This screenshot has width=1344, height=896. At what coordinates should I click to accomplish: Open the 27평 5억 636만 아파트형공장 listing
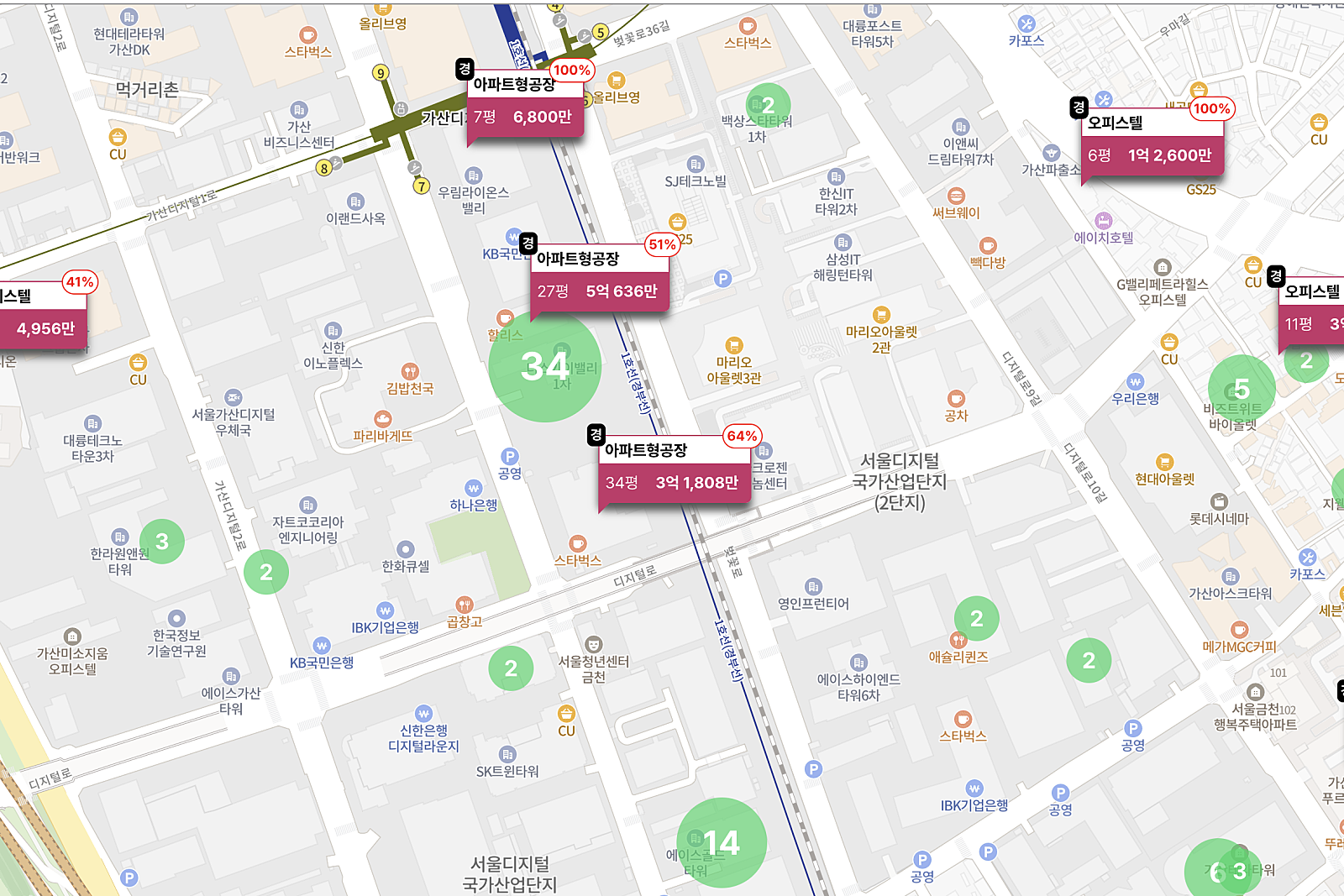tap(599, 291)
